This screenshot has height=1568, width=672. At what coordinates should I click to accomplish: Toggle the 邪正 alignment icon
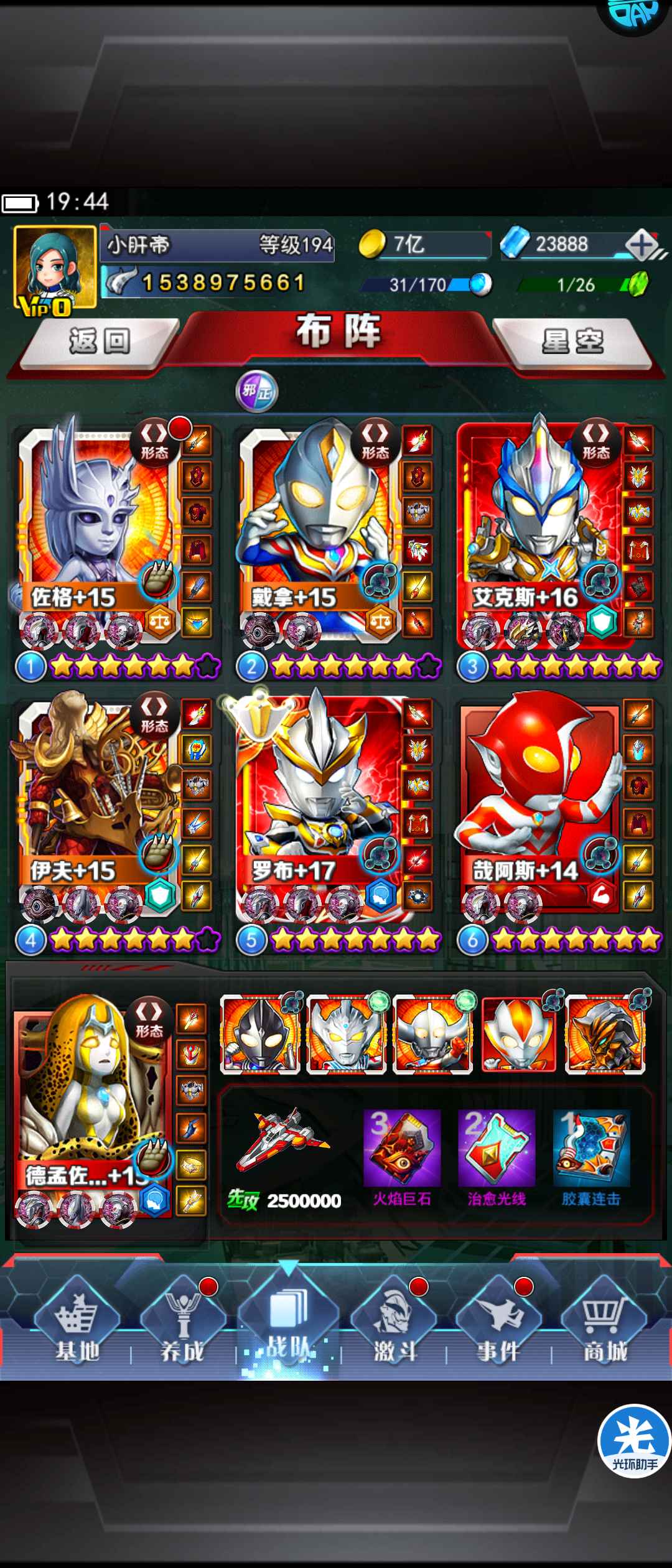pos(256,391)
